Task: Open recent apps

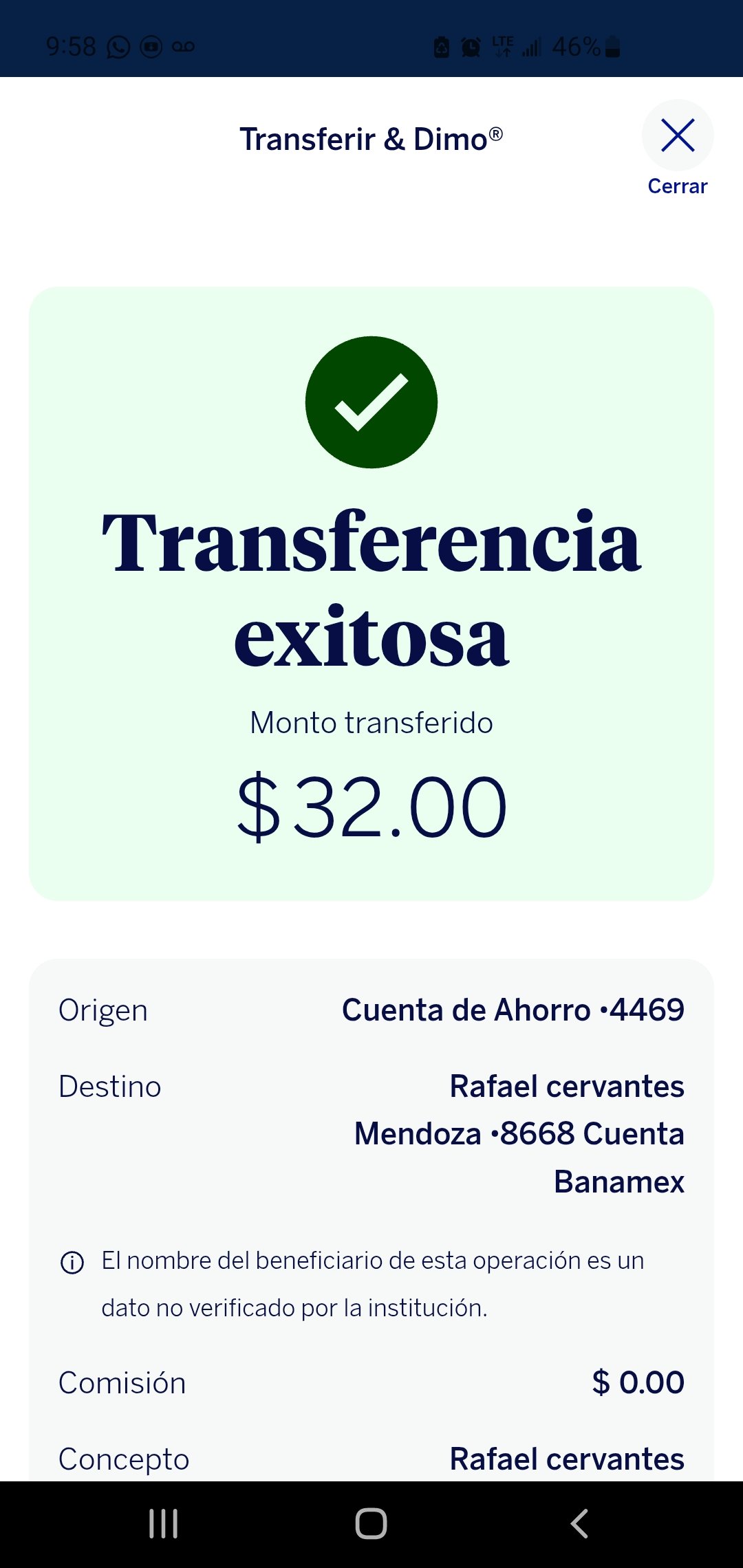Action: click(x=164, y=1523)
